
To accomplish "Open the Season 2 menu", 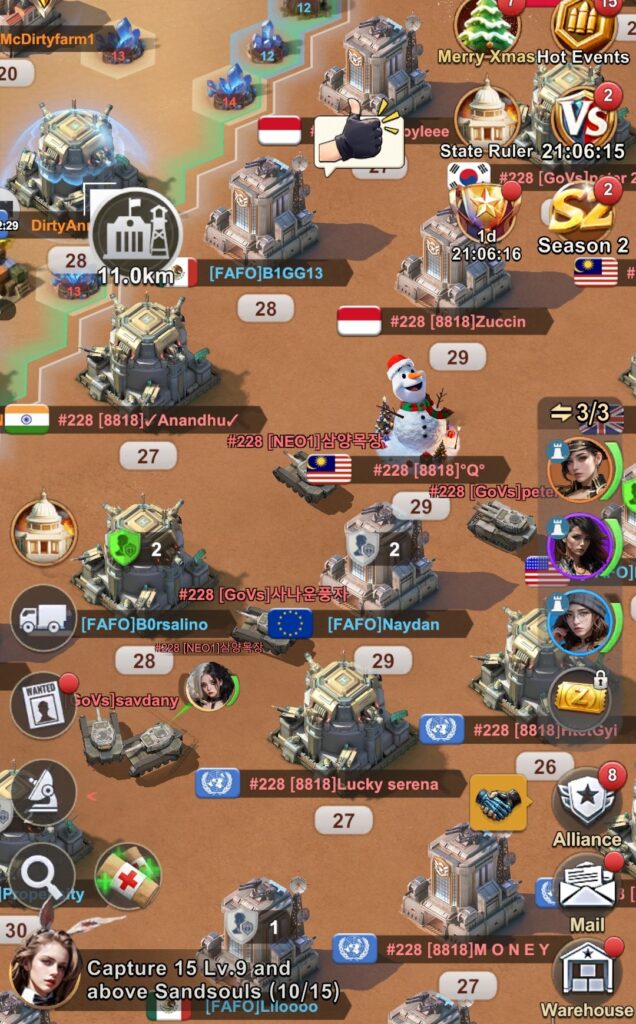I will coord(583,214).
